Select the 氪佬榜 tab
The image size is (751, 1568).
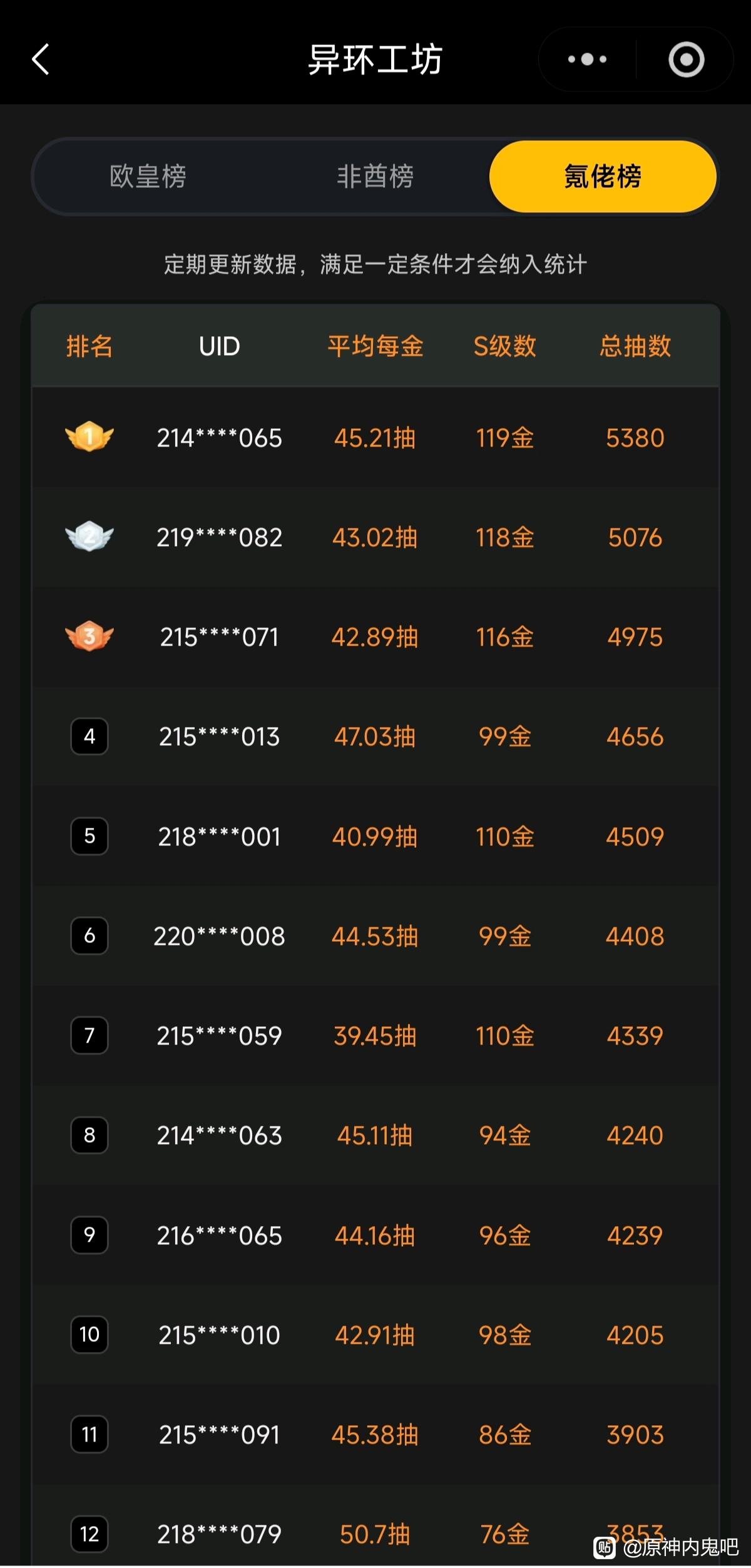point(603,176)
